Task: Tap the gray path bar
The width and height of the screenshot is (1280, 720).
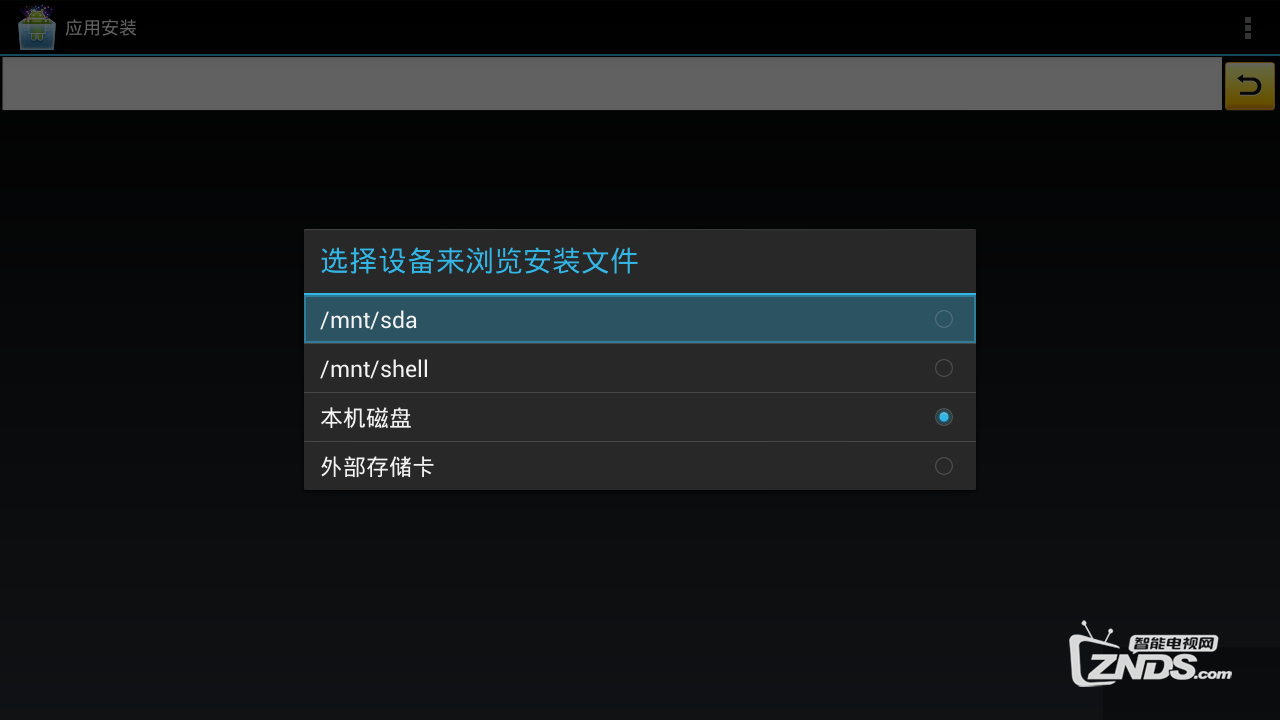Action: 612,84
